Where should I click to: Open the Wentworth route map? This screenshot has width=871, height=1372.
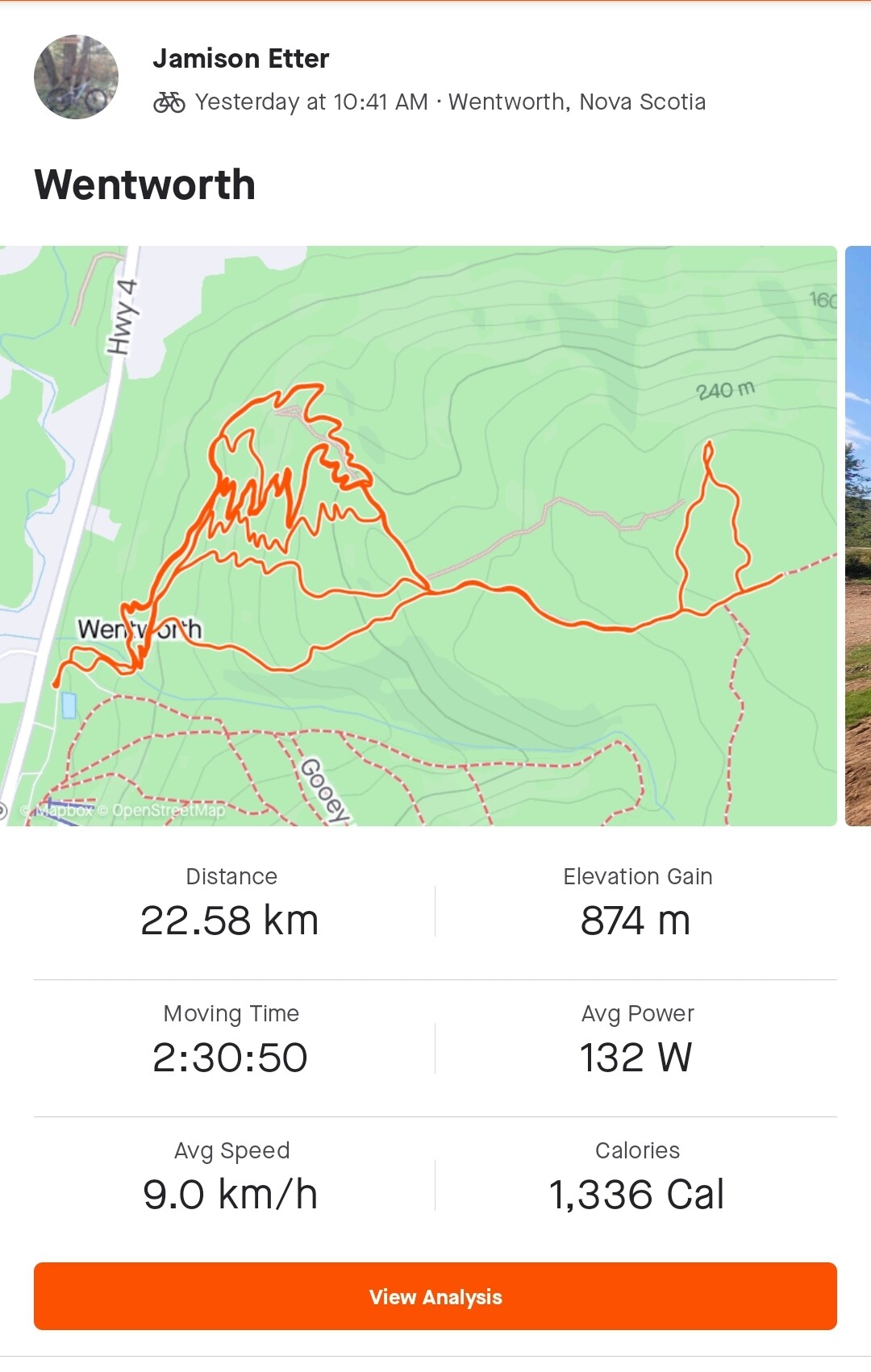[x=419, y=535]
